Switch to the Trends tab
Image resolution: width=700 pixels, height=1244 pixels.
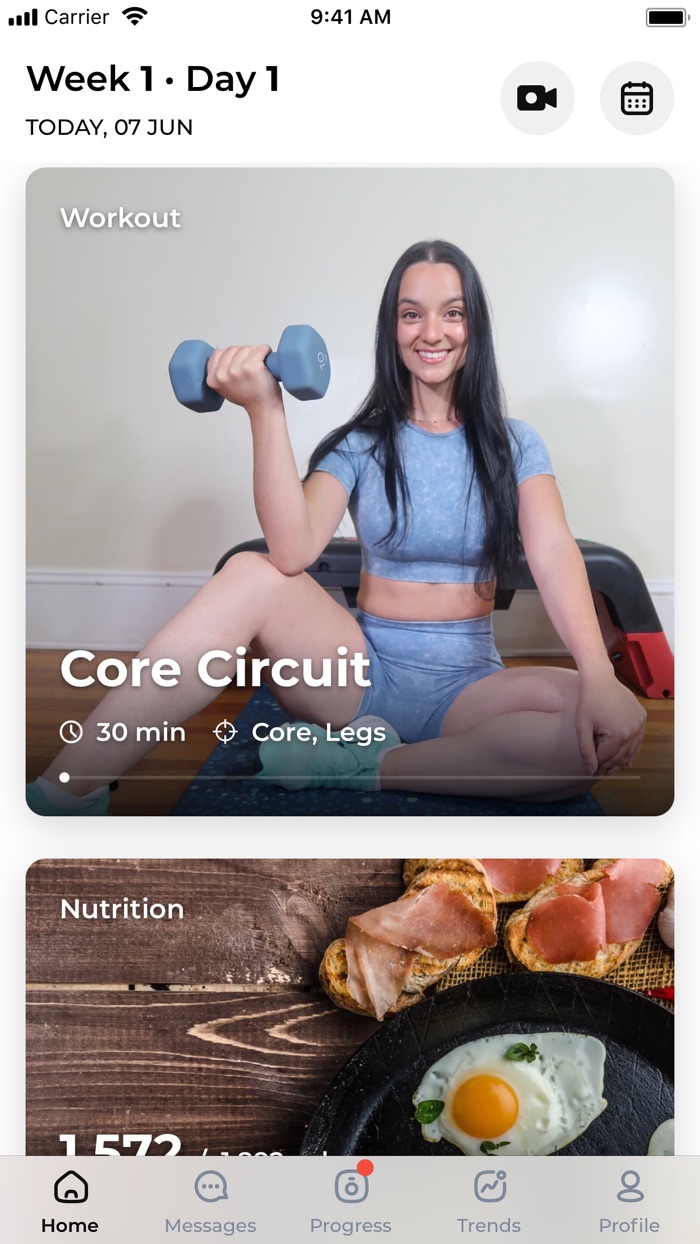[489, 1203]
